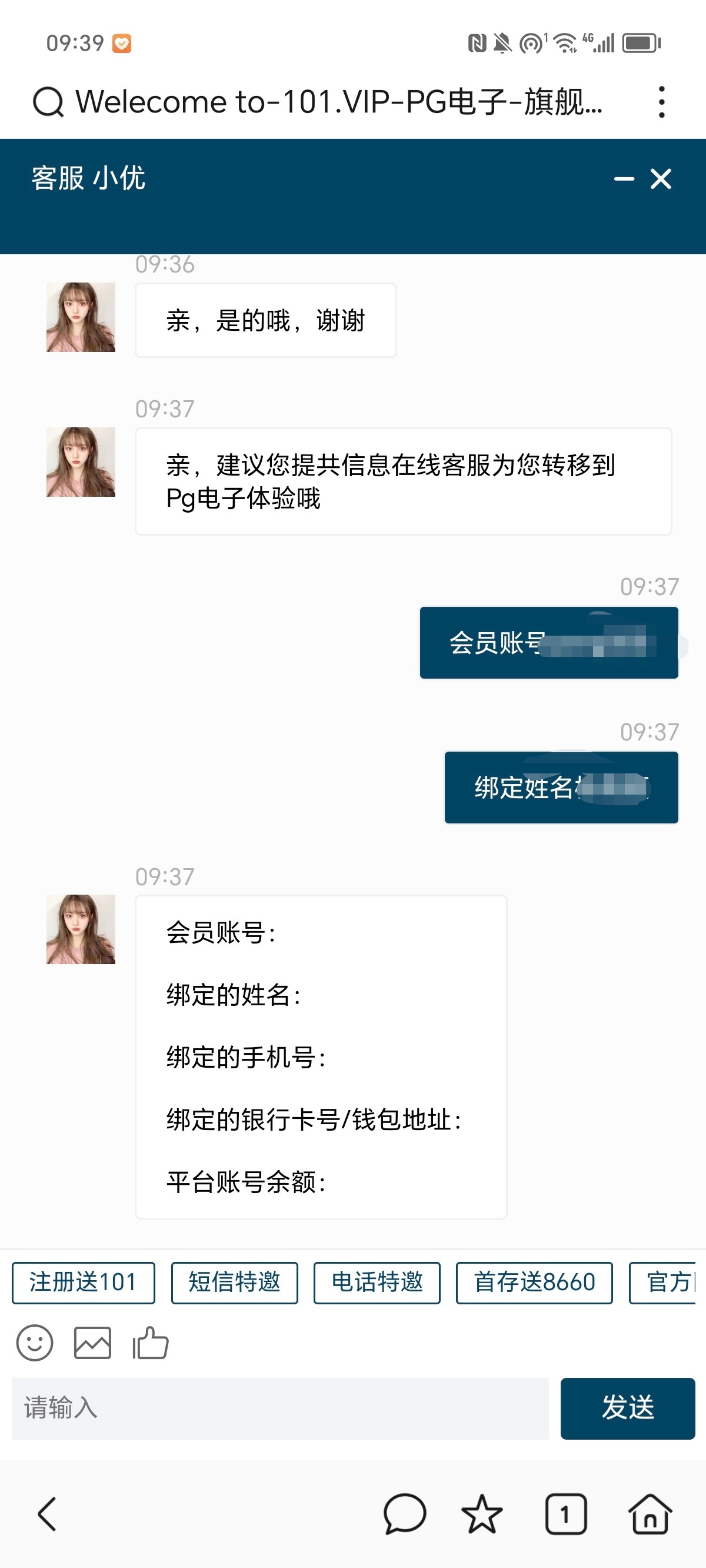The height and width of the screenshot is (1568, 706).
Task: Tap the 电话特邀 chip
Action: pos(377,1283)
